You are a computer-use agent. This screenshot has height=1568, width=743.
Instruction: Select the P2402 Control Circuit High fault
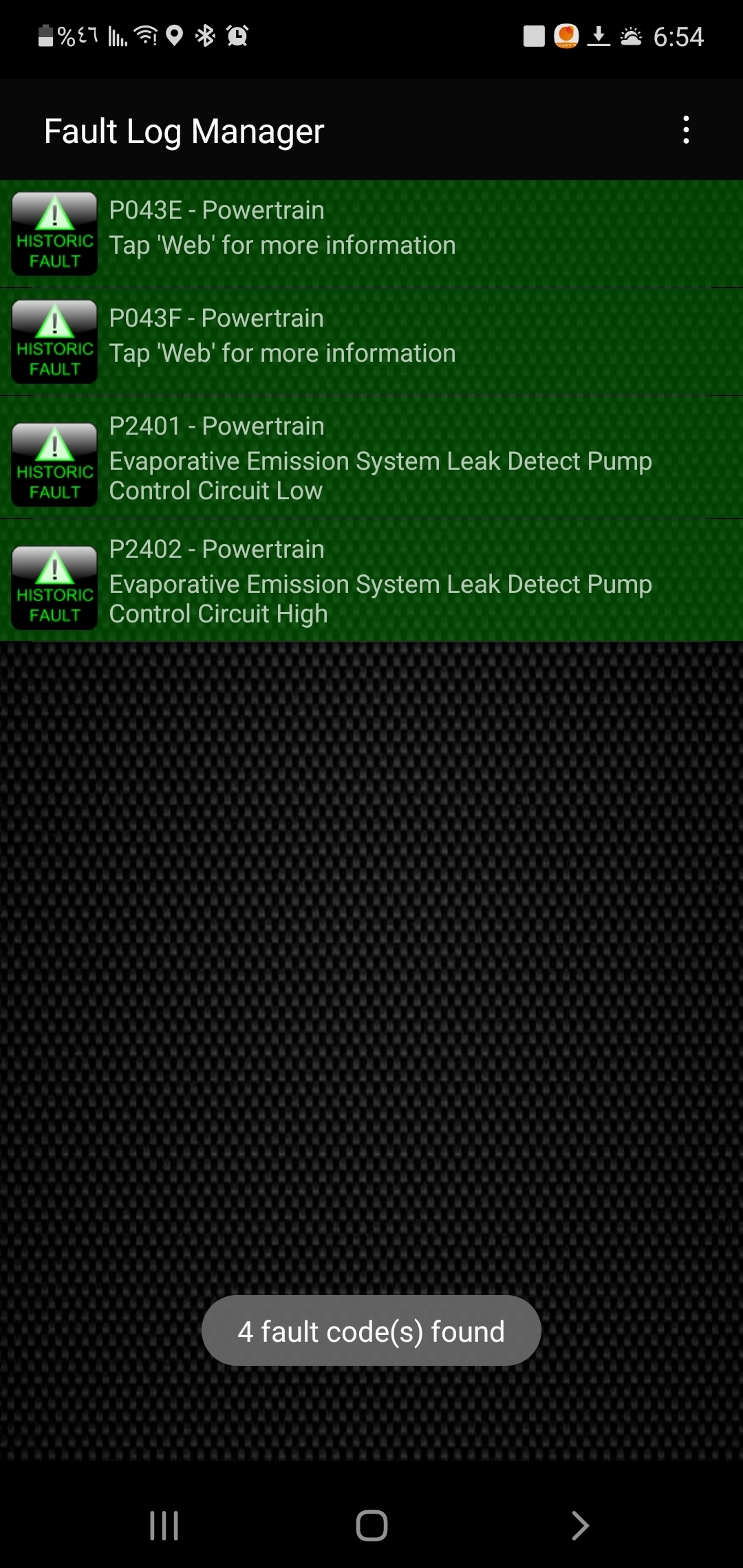(x=371, y=581)
